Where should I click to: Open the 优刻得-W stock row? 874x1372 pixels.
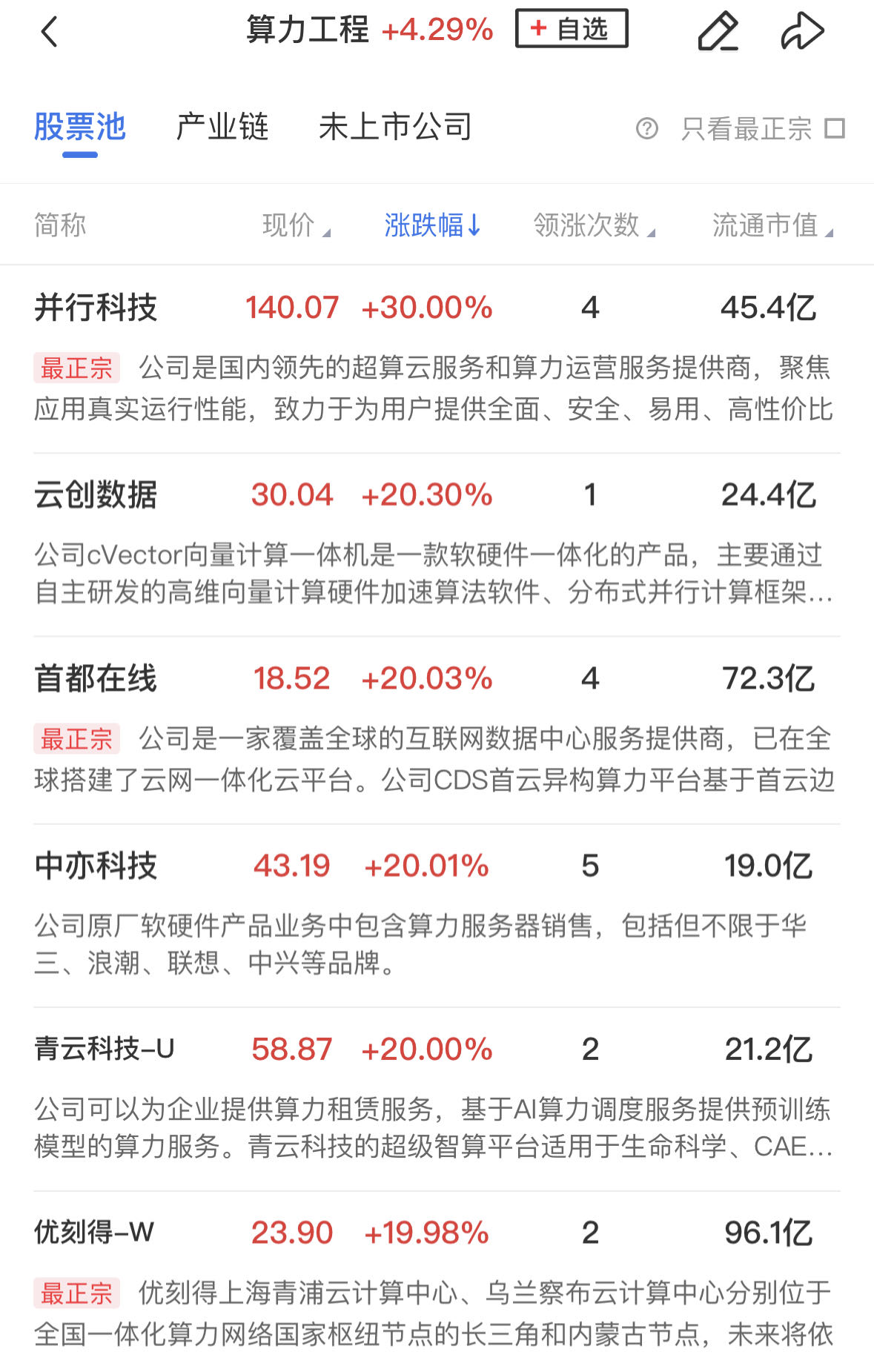pos(94,1233)
